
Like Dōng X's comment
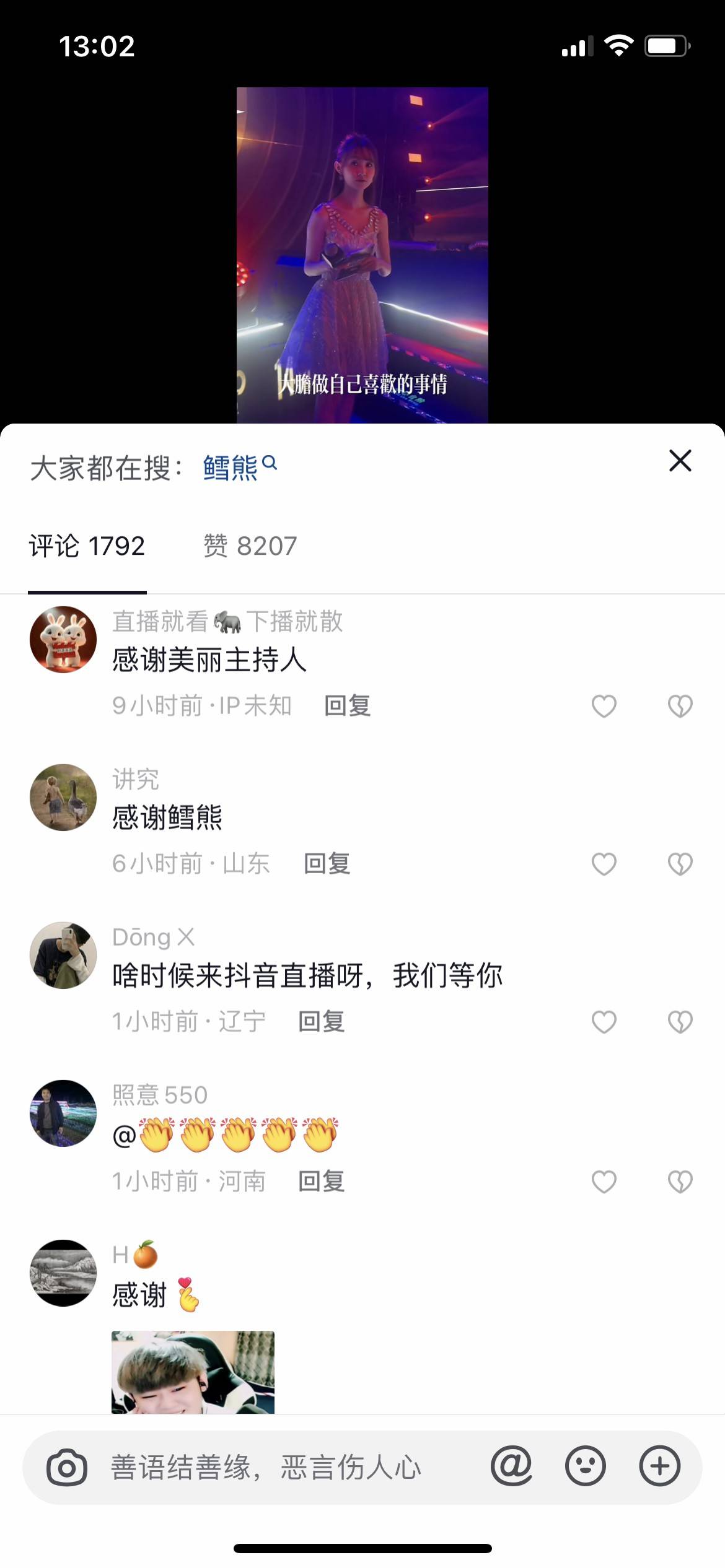tap(604, 1022)
